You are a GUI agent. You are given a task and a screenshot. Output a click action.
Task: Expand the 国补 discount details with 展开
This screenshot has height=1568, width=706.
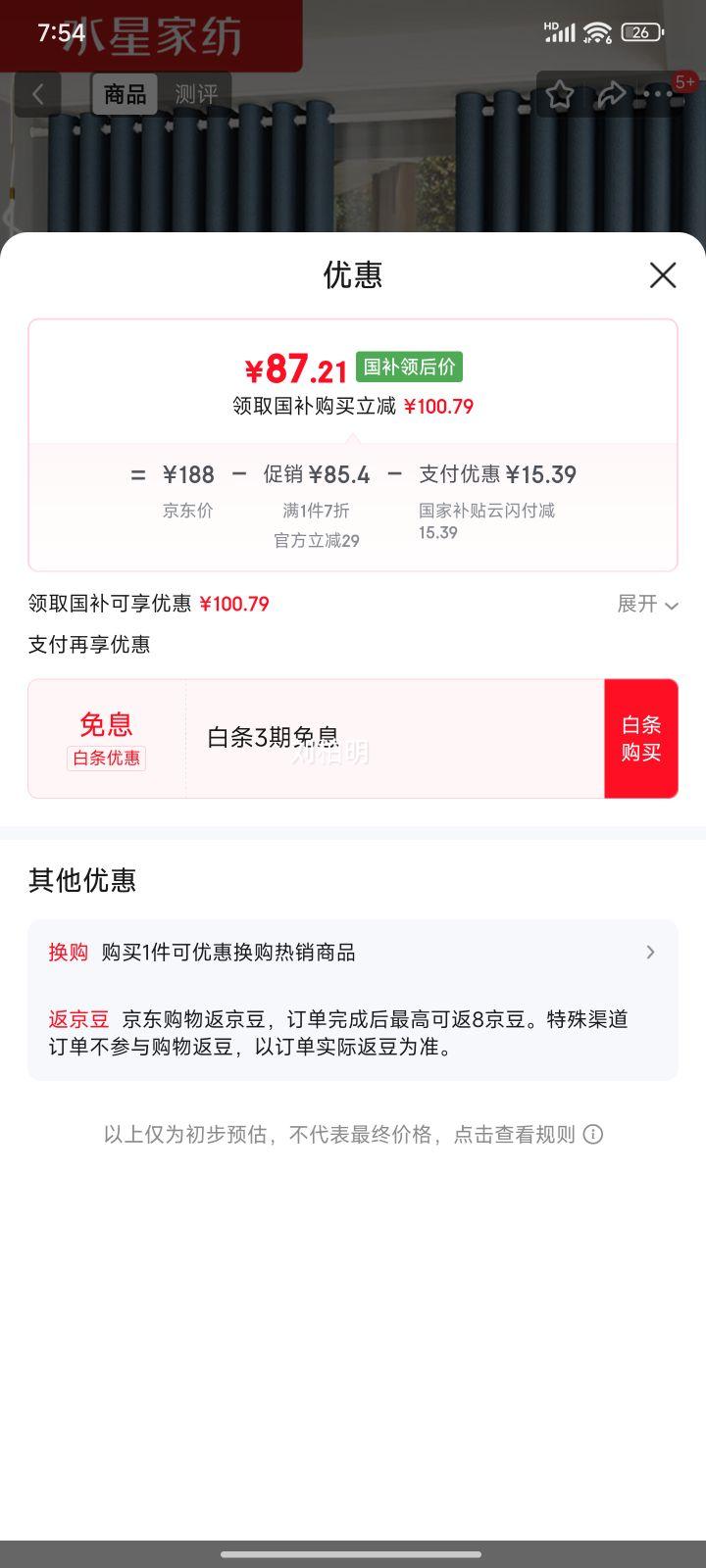(x=647, y=604)
